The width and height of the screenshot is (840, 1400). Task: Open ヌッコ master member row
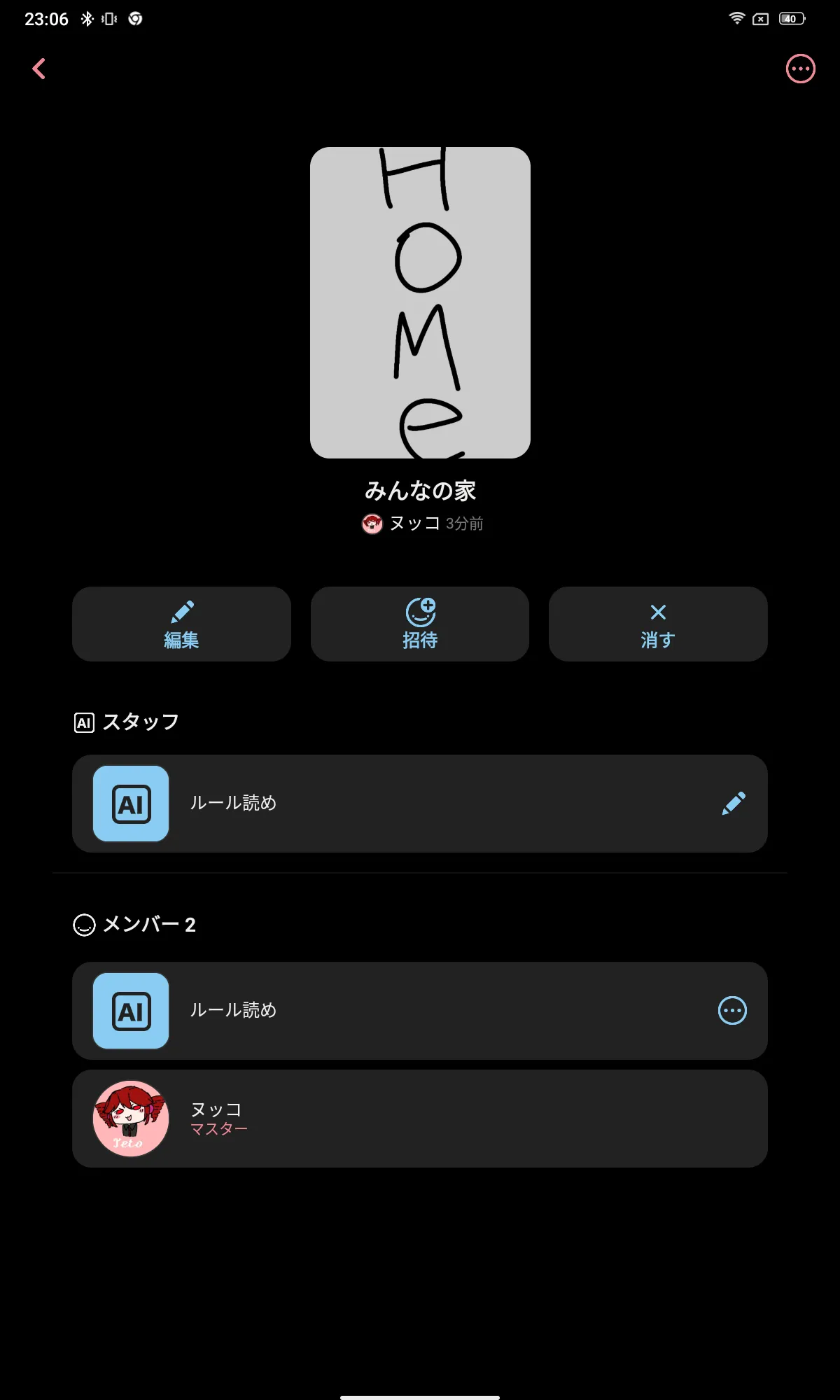tap(420, 1118)
